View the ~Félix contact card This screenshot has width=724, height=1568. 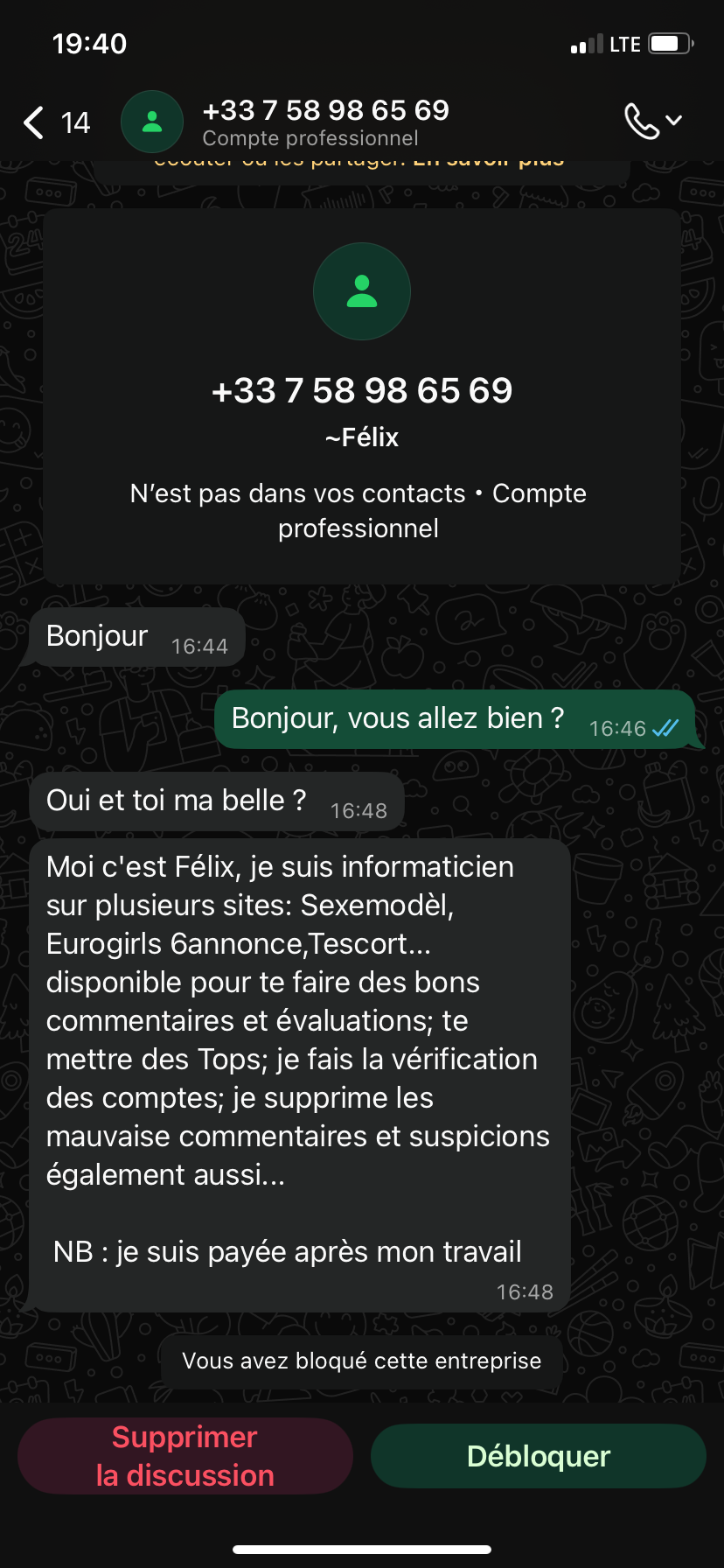click(361, 396)
